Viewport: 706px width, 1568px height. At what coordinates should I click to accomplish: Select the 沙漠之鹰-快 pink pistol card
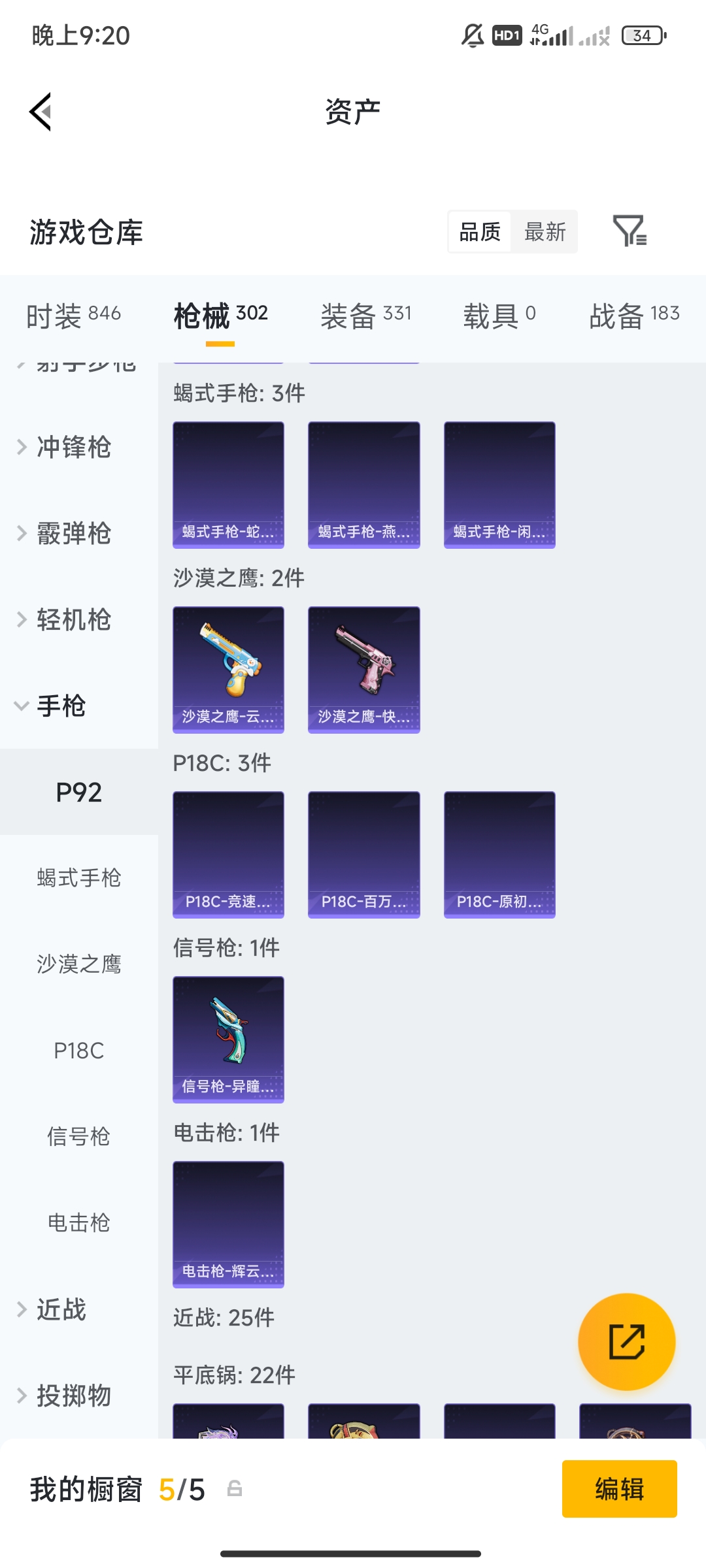[x=363, y=670]
